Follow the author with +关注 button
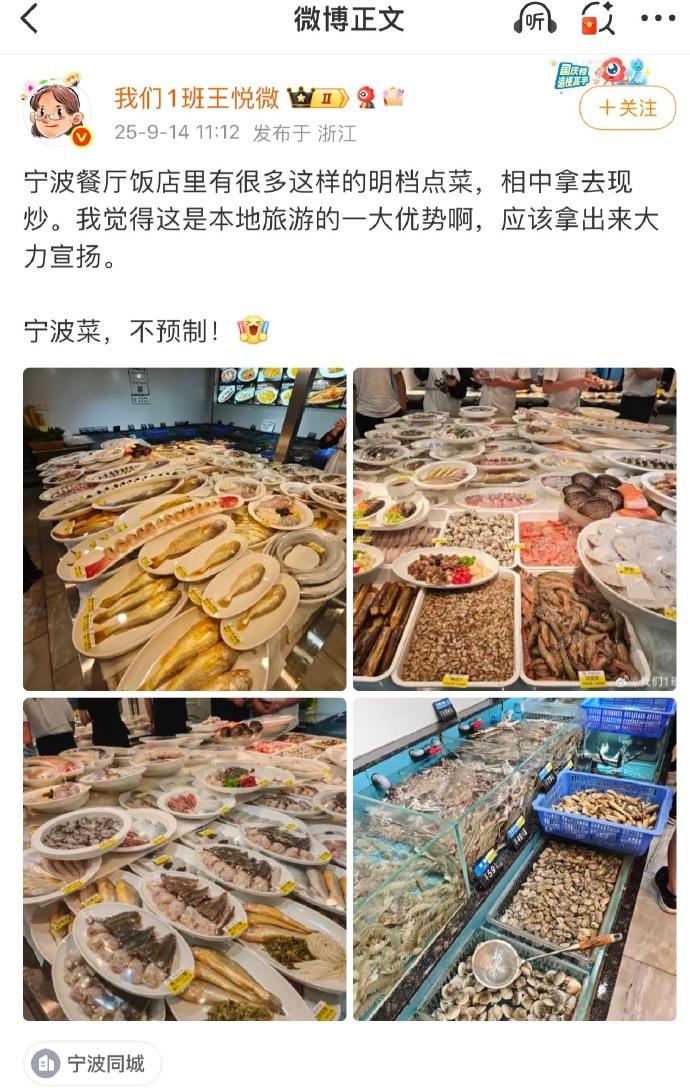Screen dimensions: 690x1088 pos(625,107)
